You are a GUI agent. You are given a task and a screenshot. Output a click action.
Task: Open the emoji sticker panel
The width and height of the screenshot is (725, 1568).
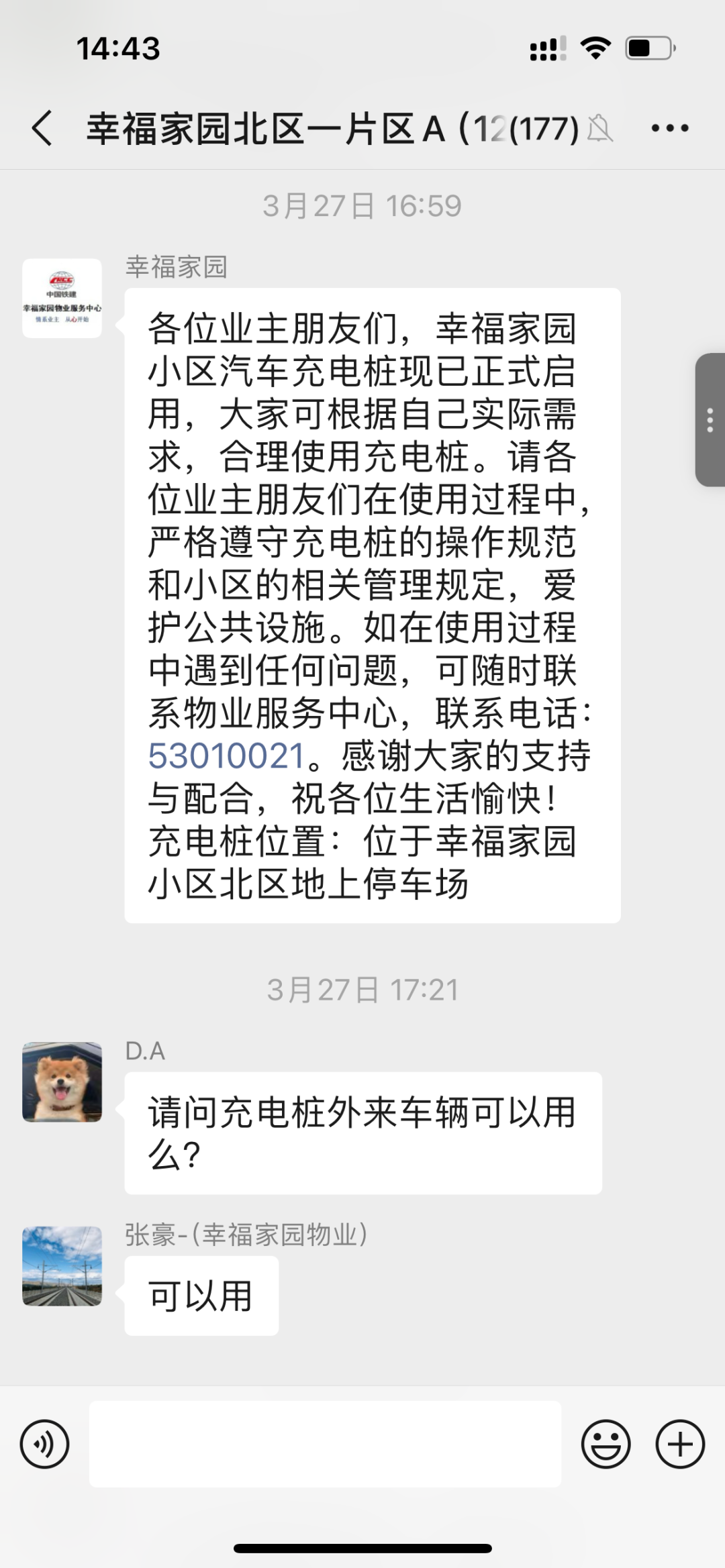point(606,1444)
